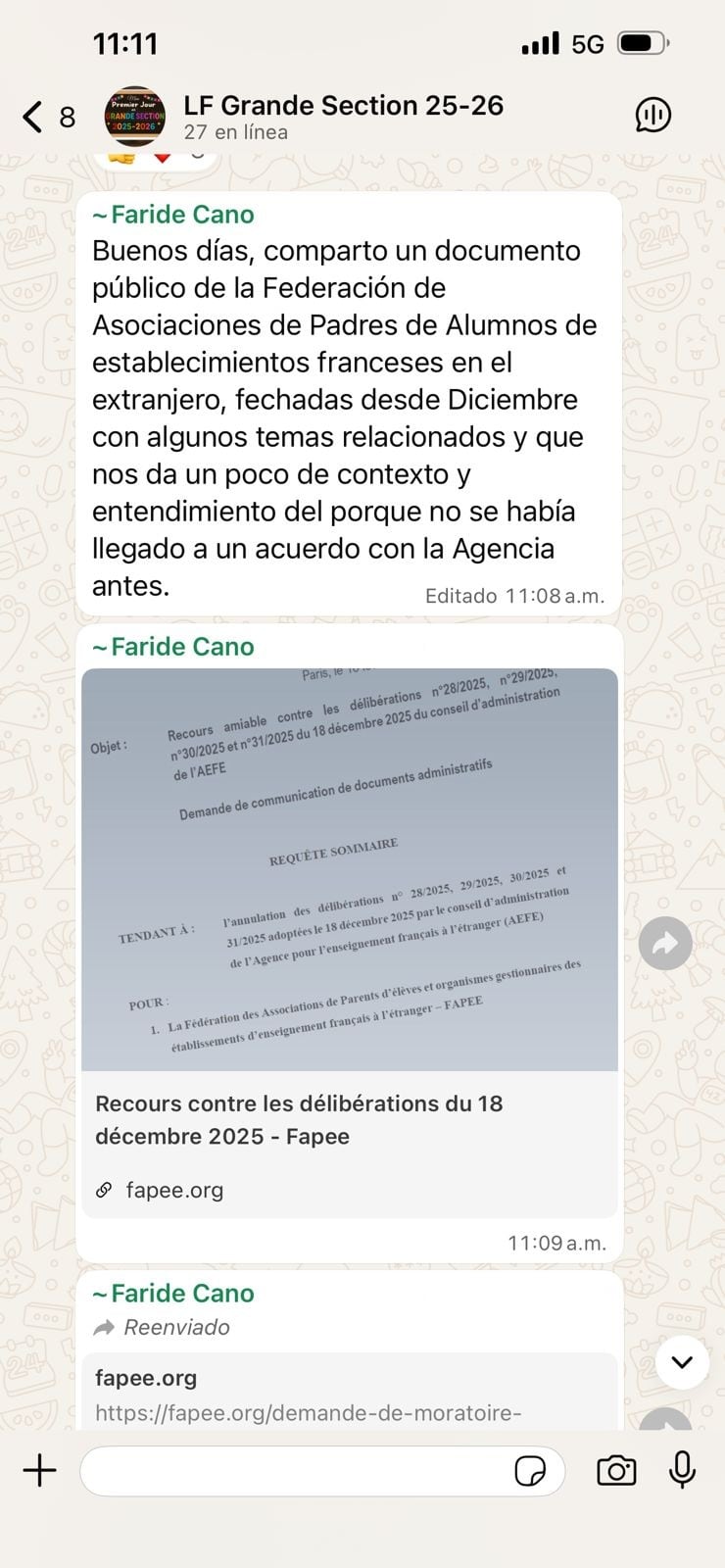Viewport: 725px width, 1568px height.
Task: Record a voice message with the microphone
Action: point(682,1470)
